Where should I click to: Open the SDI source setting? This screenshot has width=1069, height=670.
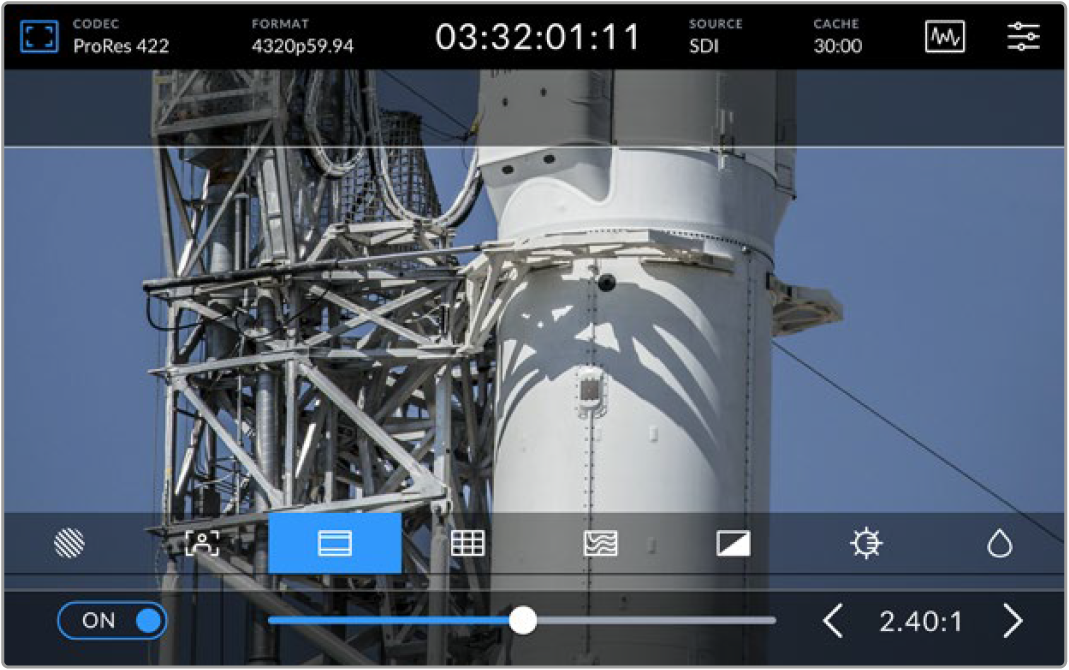(x=713, y=37)
